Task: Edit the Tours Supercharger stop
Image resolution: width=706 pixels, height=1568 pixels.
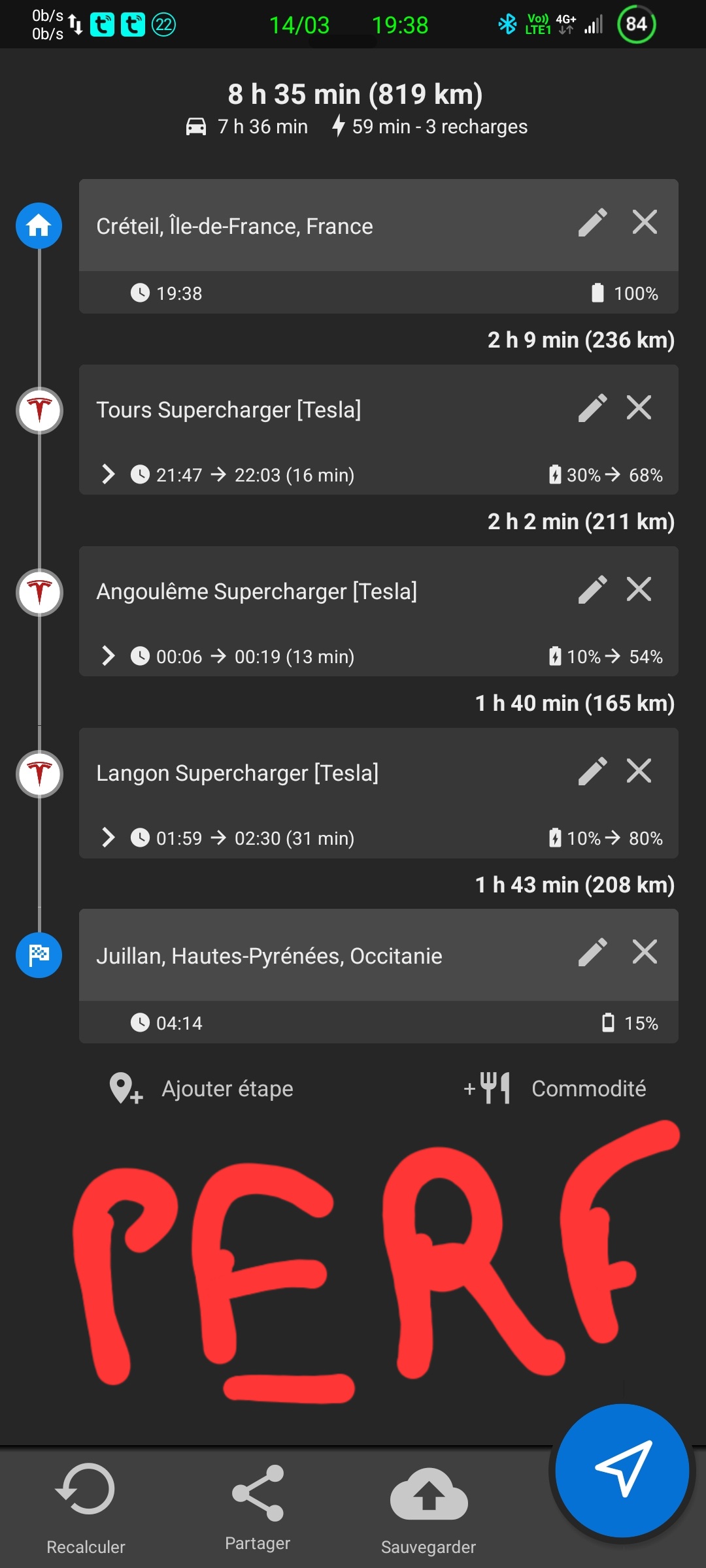Action: tap(593, 408)
